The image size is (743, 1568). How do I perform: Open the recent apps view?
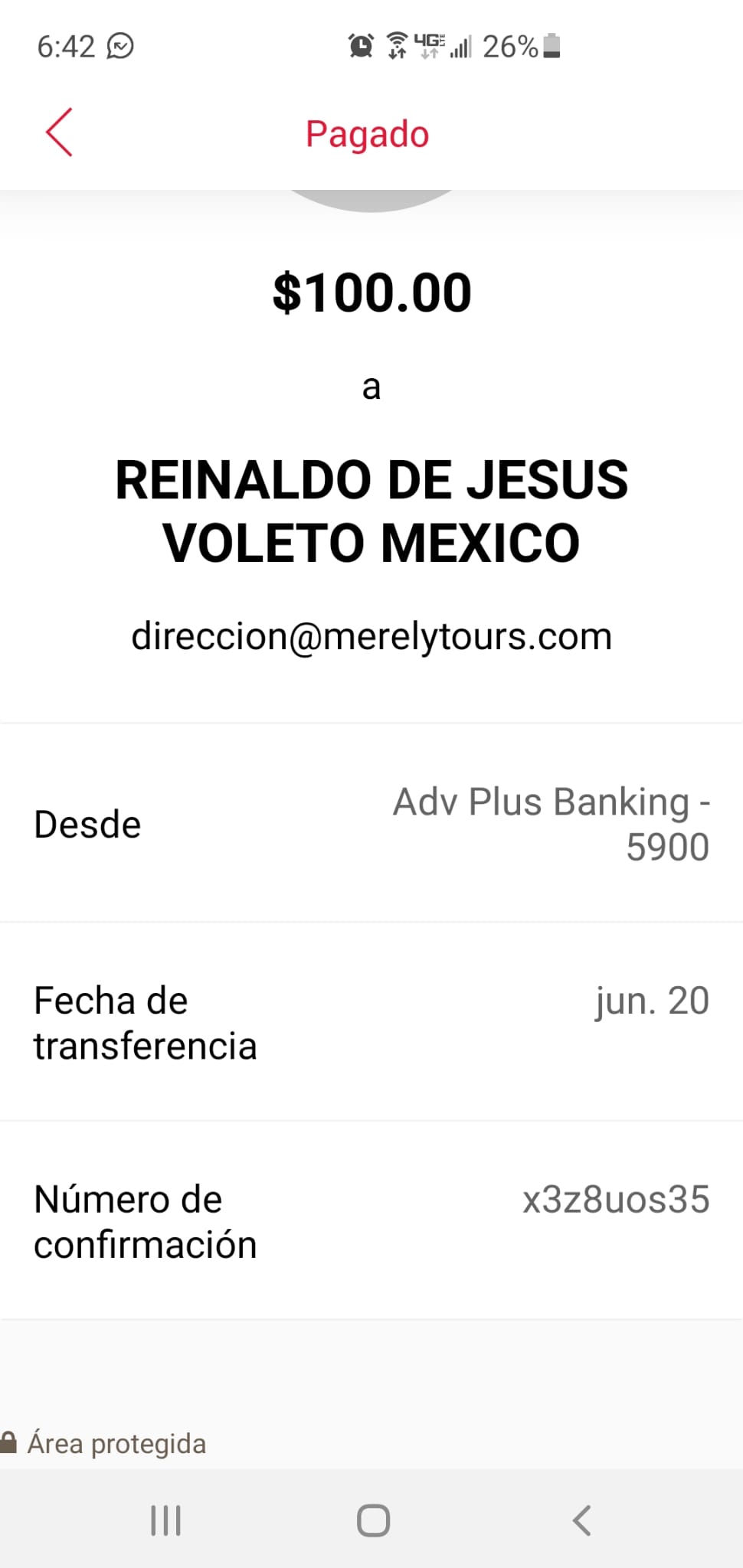coord(165,1521)
